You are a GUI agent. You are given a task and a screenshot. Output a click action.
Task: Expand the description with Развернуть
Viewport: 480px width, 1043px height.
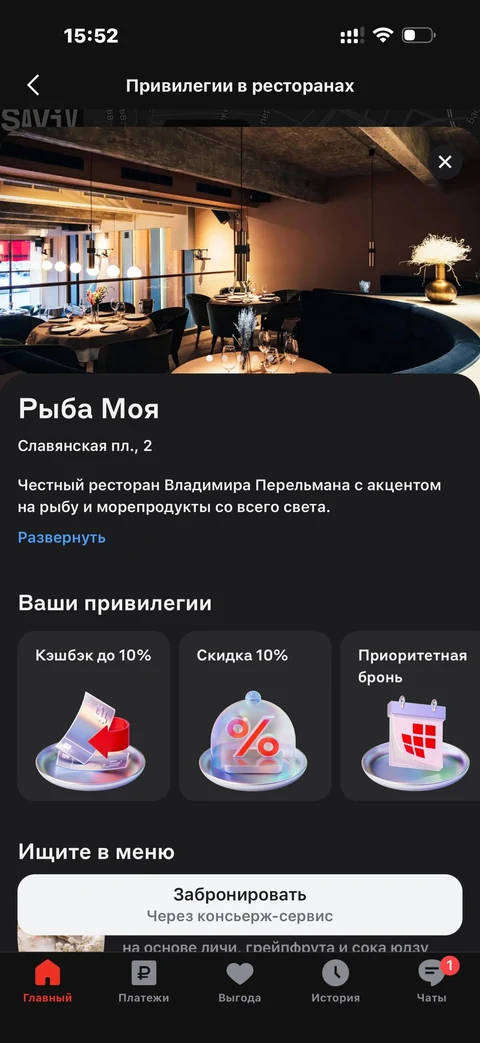coord(62,537)
